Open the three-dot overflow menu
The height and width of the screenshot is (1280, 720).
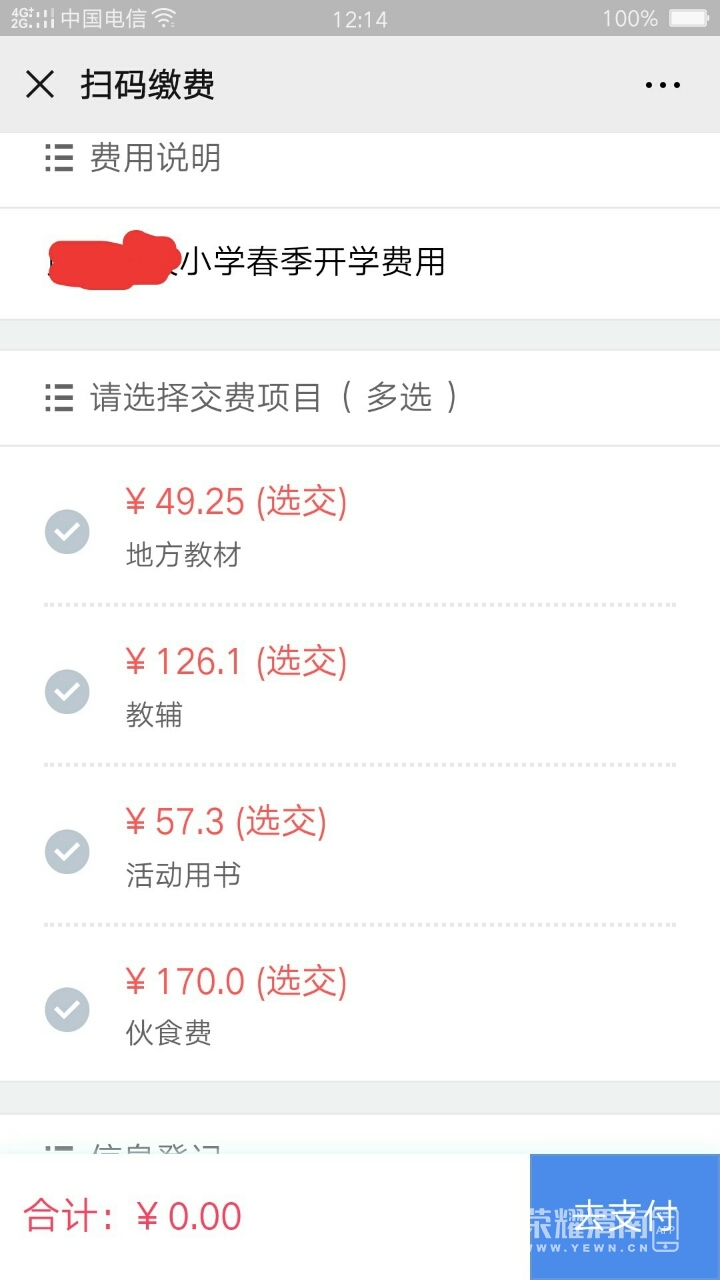[x=662, y=86]
